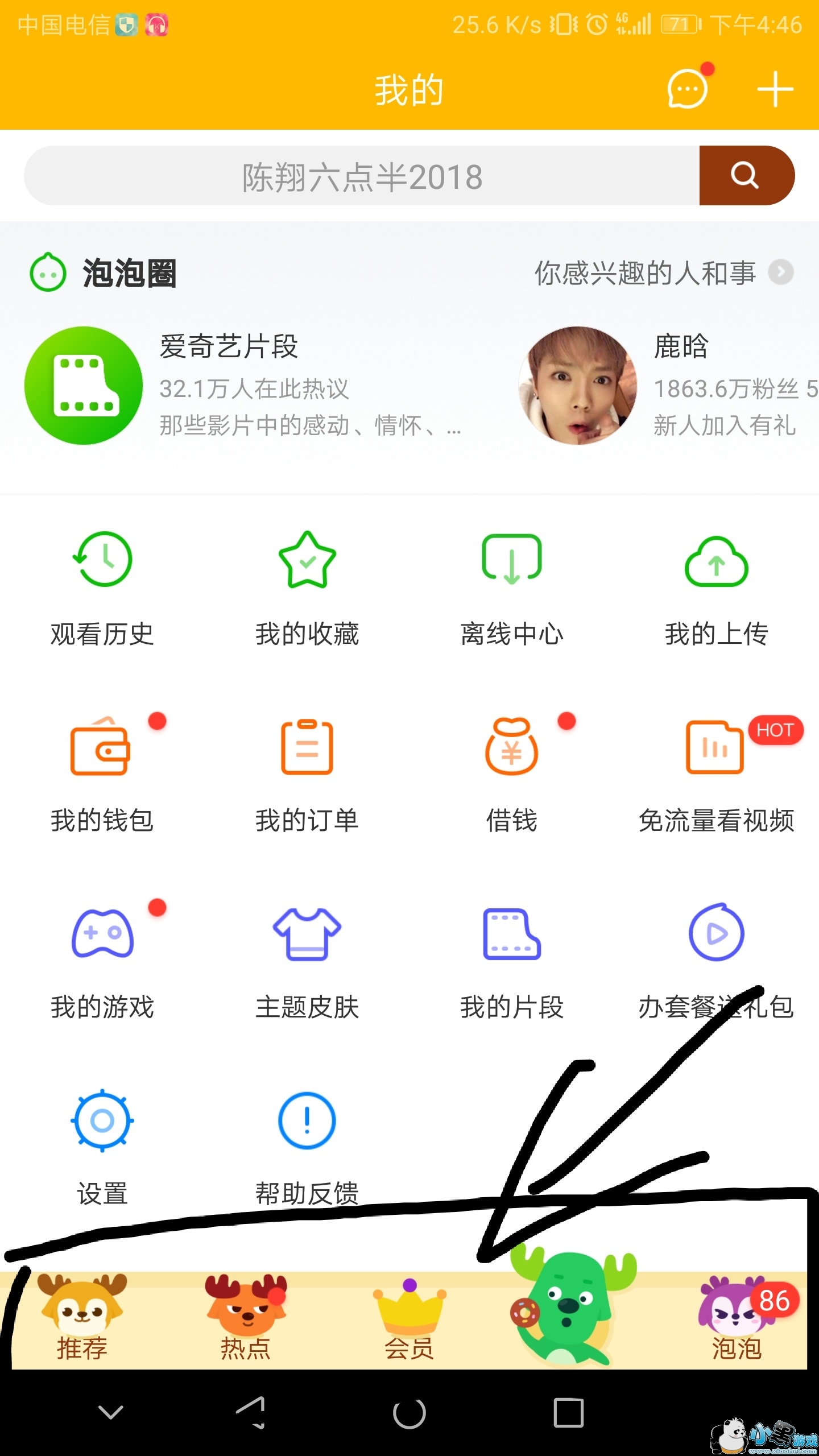Choose 主题皮肤 theme skins

[x=307, y=961]
